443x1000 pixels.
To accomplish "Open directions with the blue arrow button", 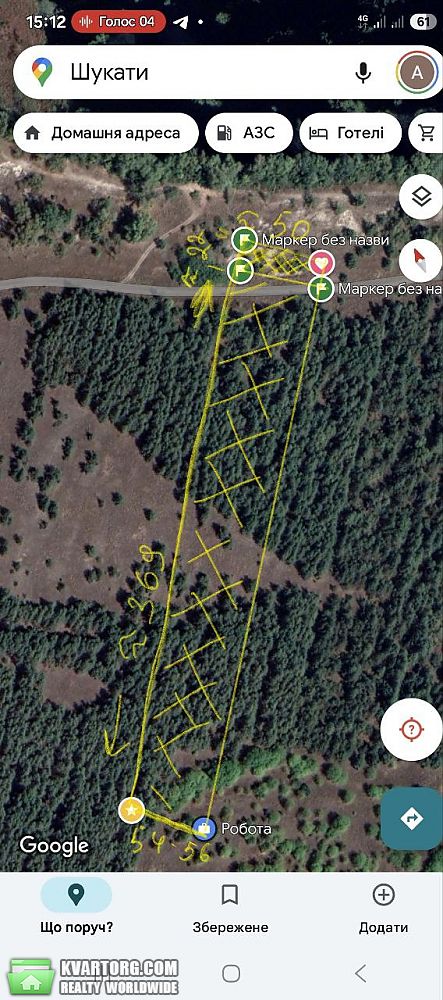I will coord(412,818).
